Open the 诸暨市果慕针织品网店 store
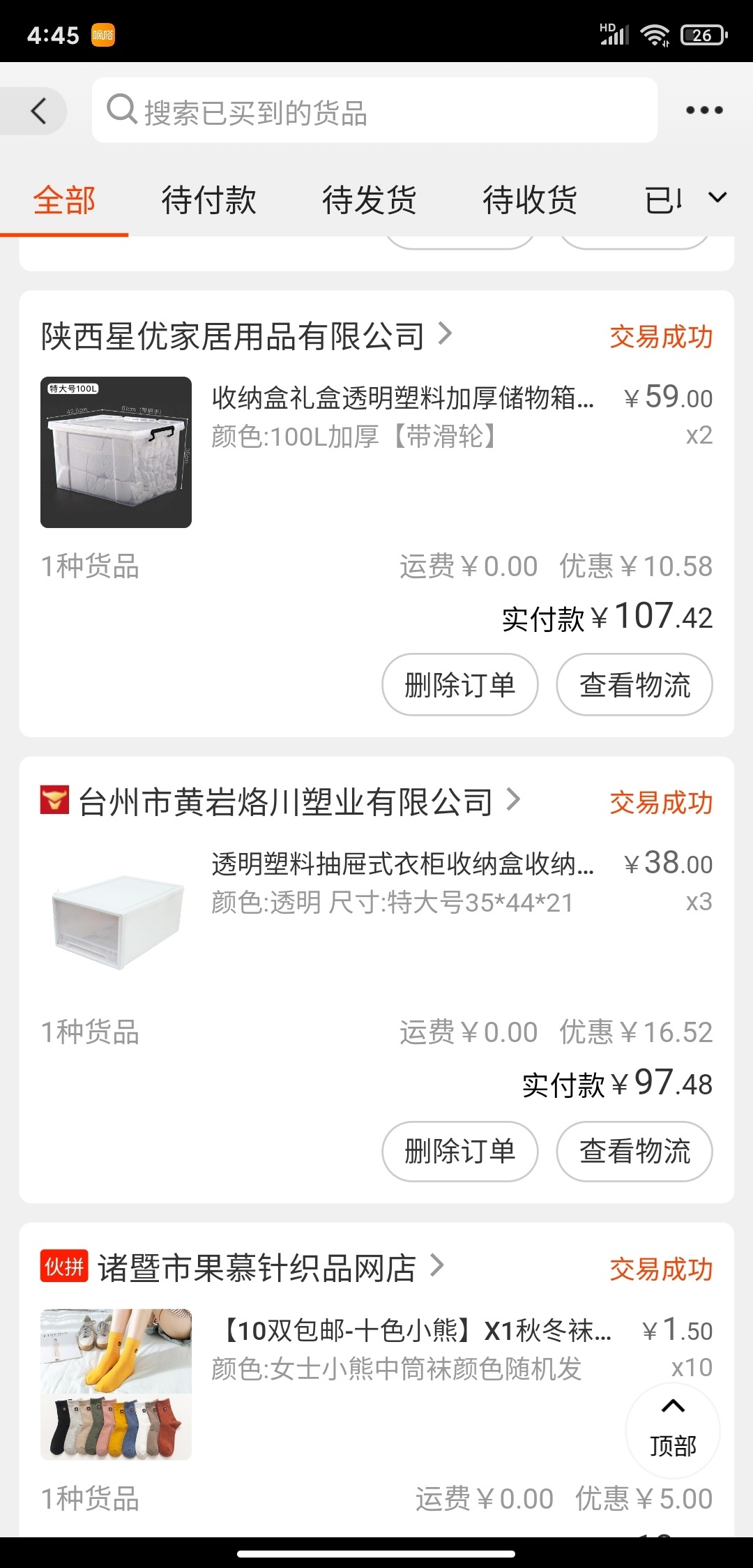Viewport: 753px width, 1568px height. coord(243,1268)
